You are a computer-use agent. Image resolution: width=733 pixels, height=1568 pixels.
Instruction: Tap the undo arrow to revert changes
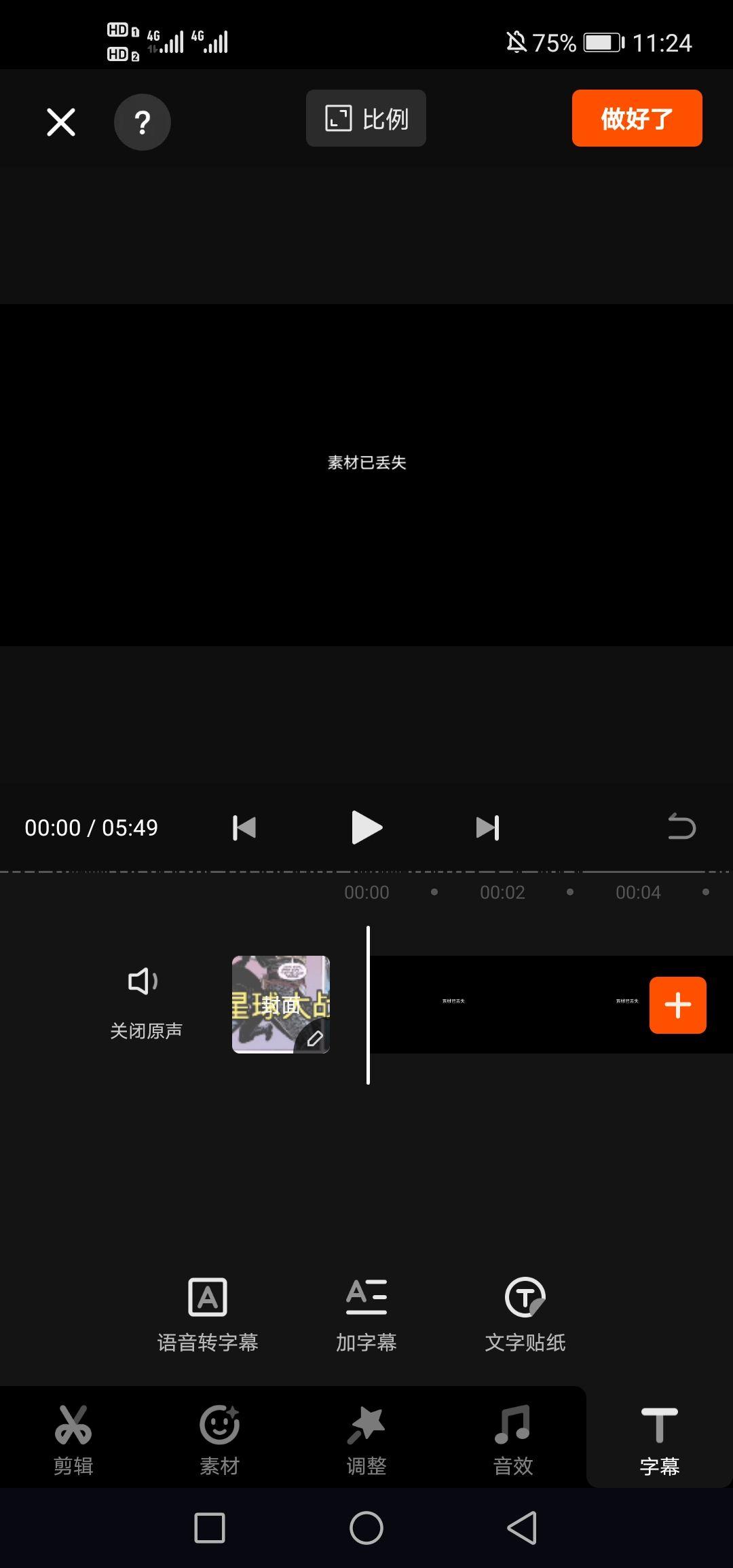click(682, 827)
